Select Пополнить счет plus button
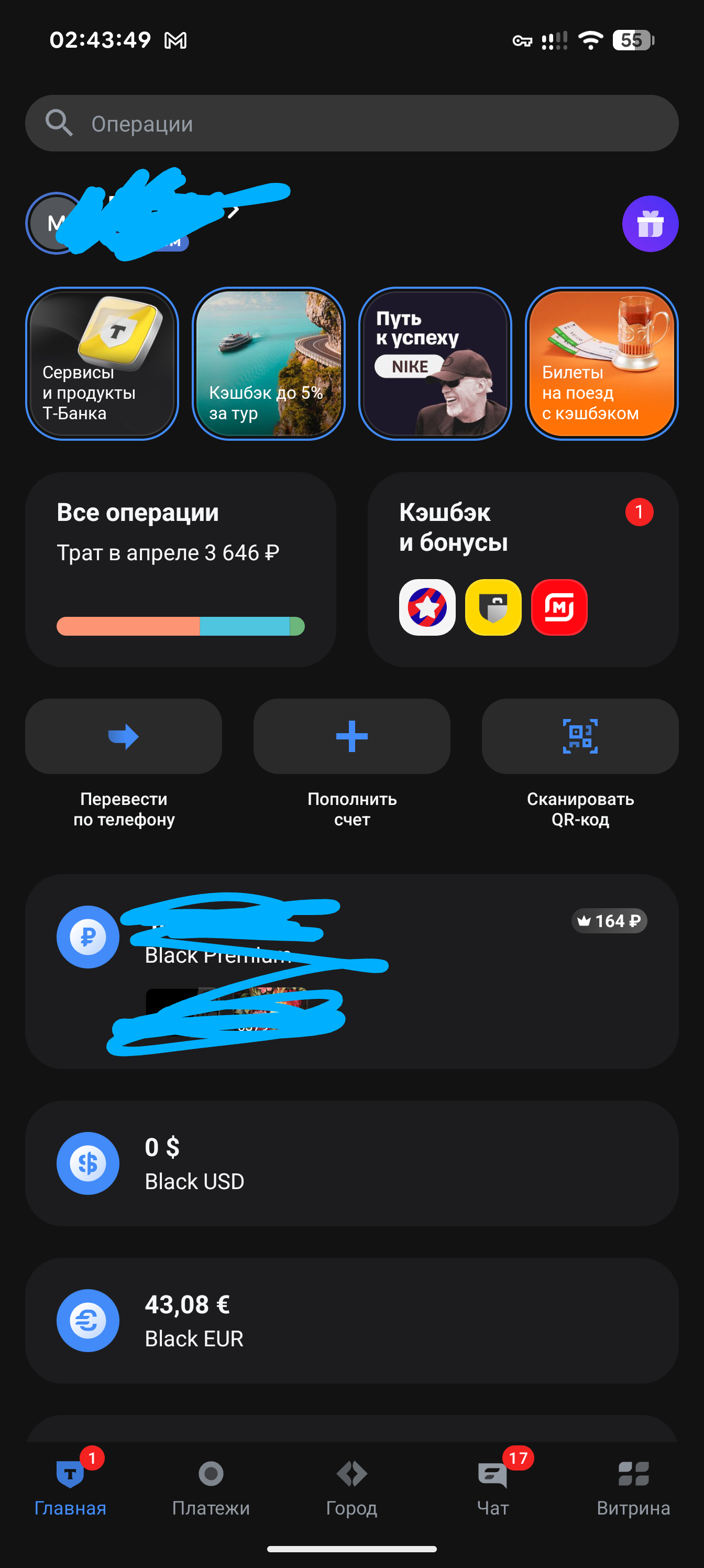The image size is (704, 1568). click(x=351, y=736)
